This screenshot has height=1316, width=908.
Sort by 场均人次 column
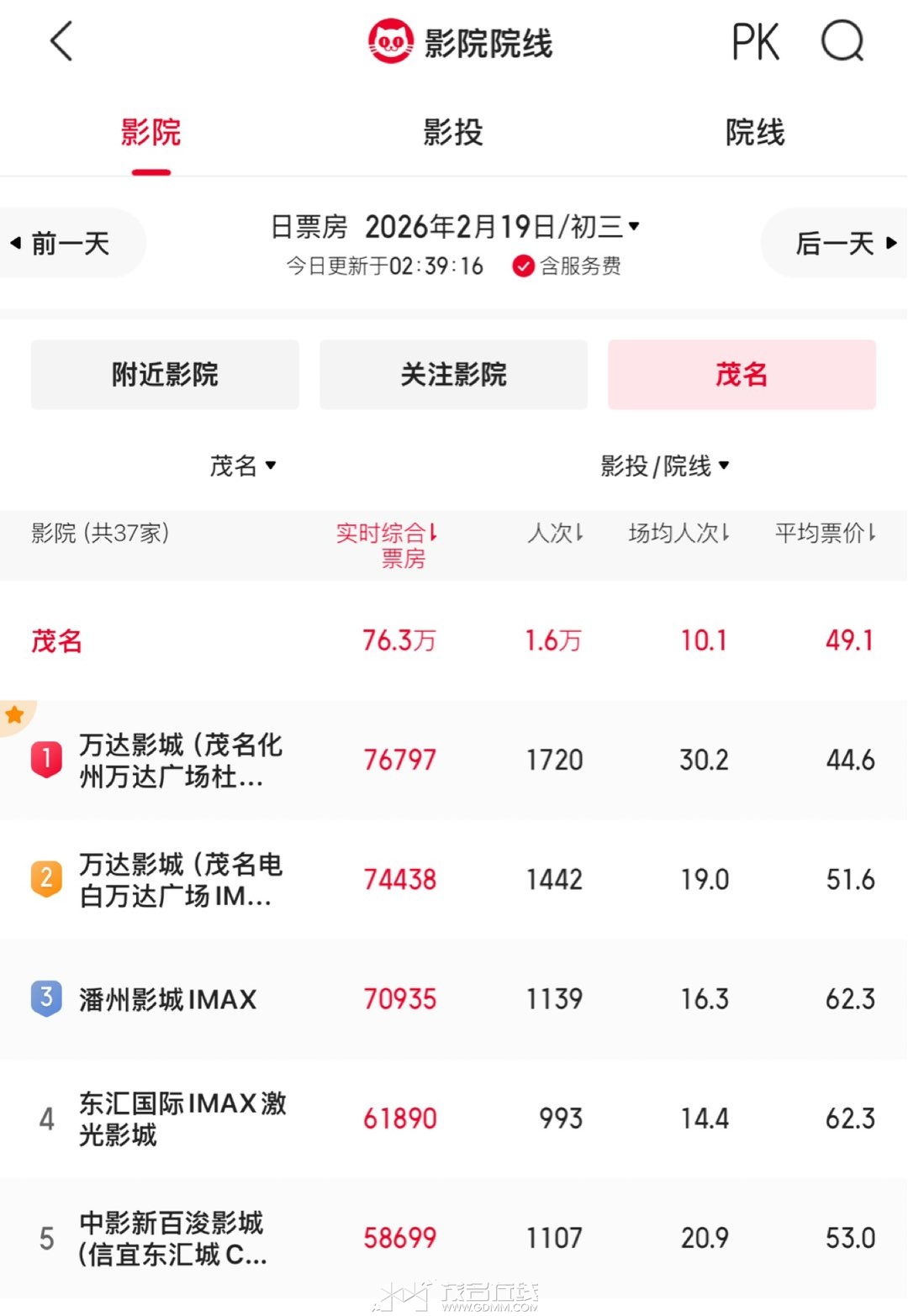(x=678, y=533)
